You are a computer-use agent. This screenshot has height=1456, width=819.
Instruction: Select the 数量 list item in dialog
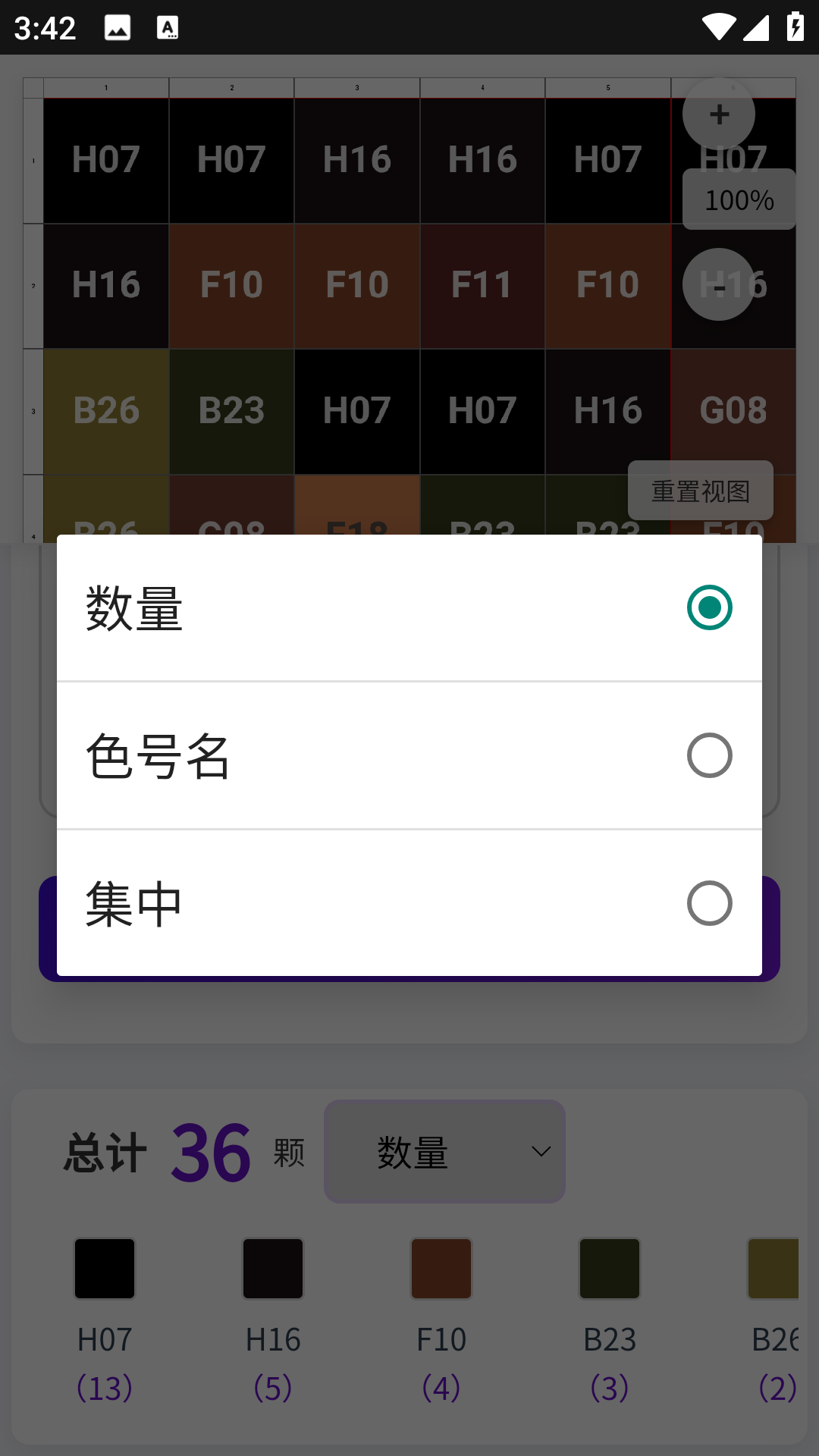(x=409, y=607)
